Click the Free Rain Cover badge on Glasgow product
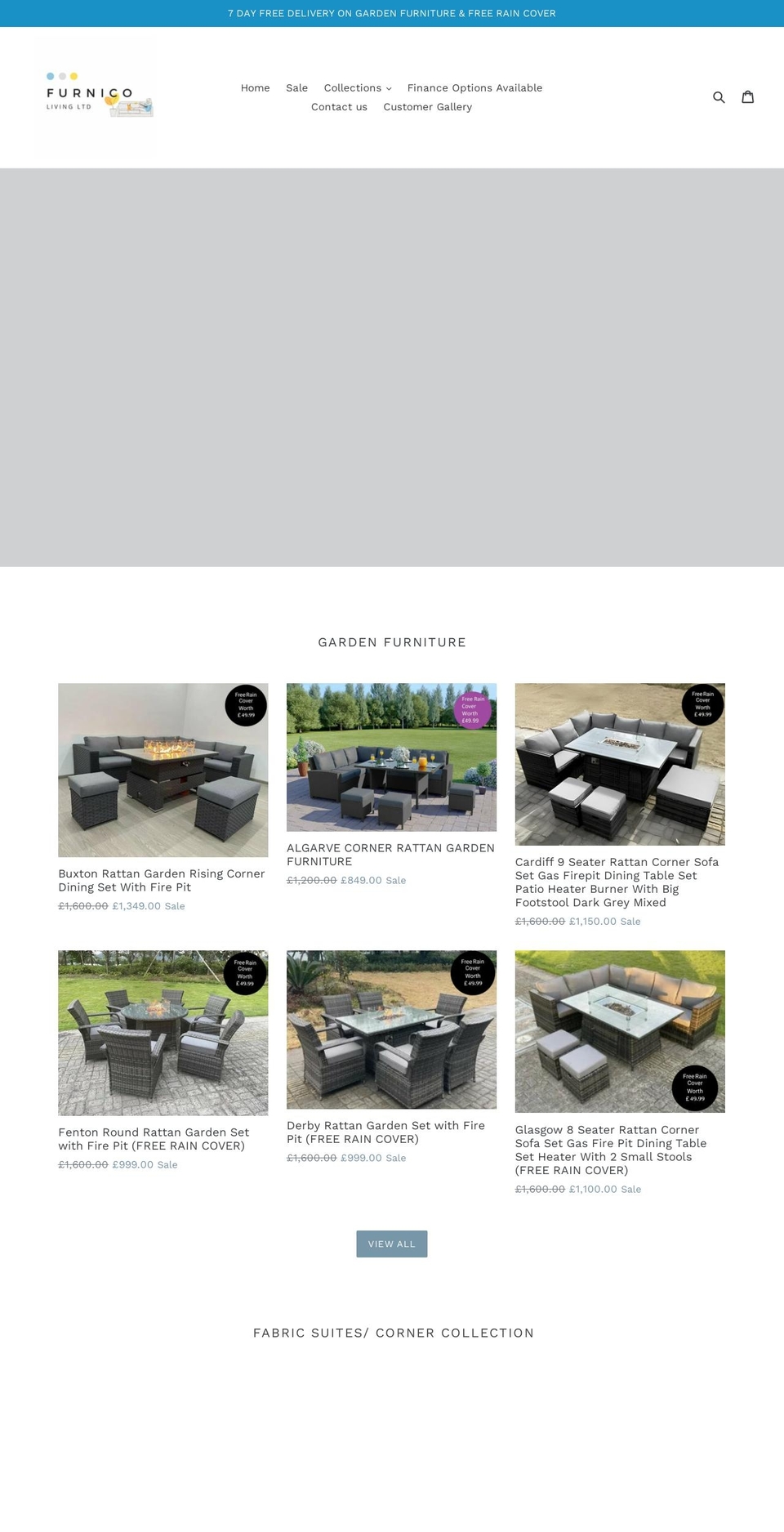 pyautogui.click(x=696, y=1087)
